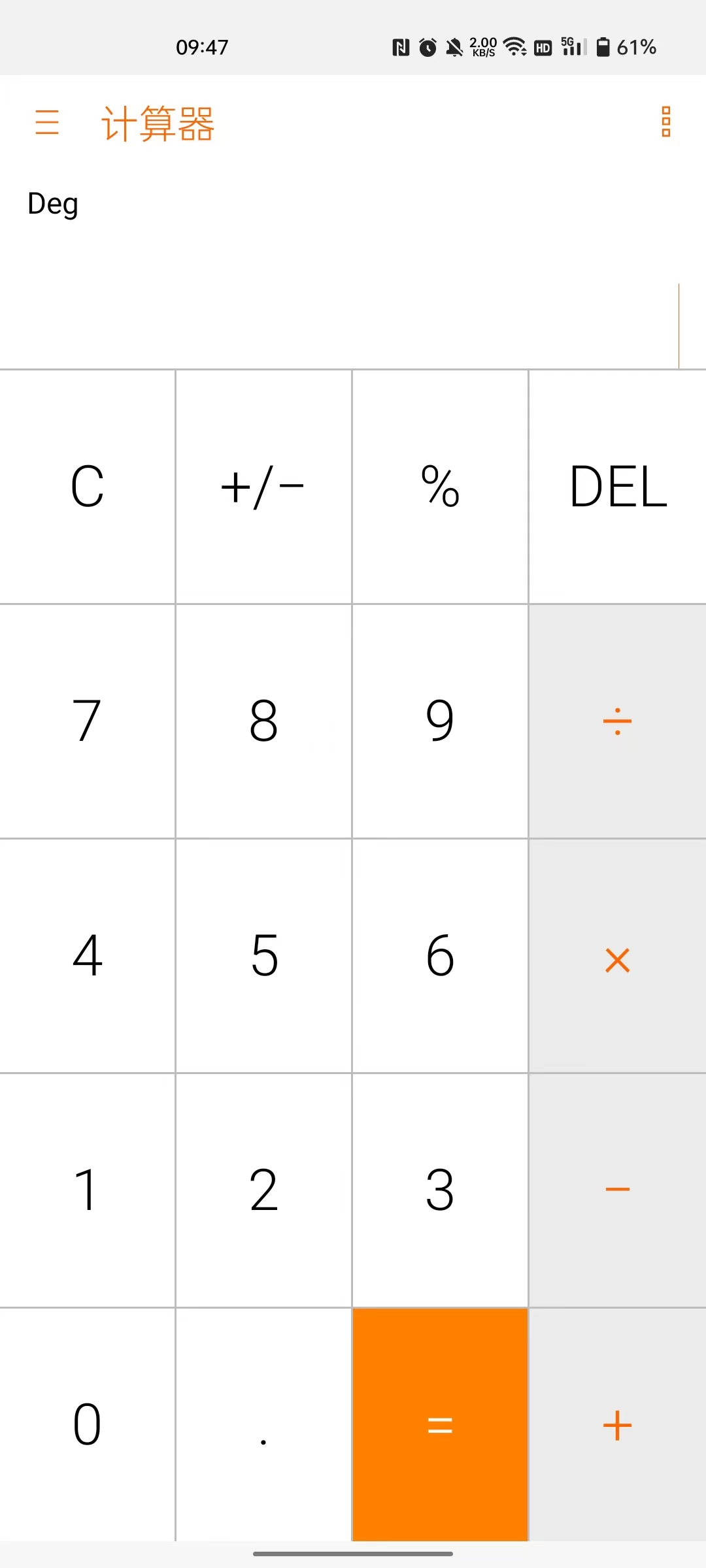This screenshot has width=706, height=1568.
Task: Select the division operator
Action: pos(618,721)
